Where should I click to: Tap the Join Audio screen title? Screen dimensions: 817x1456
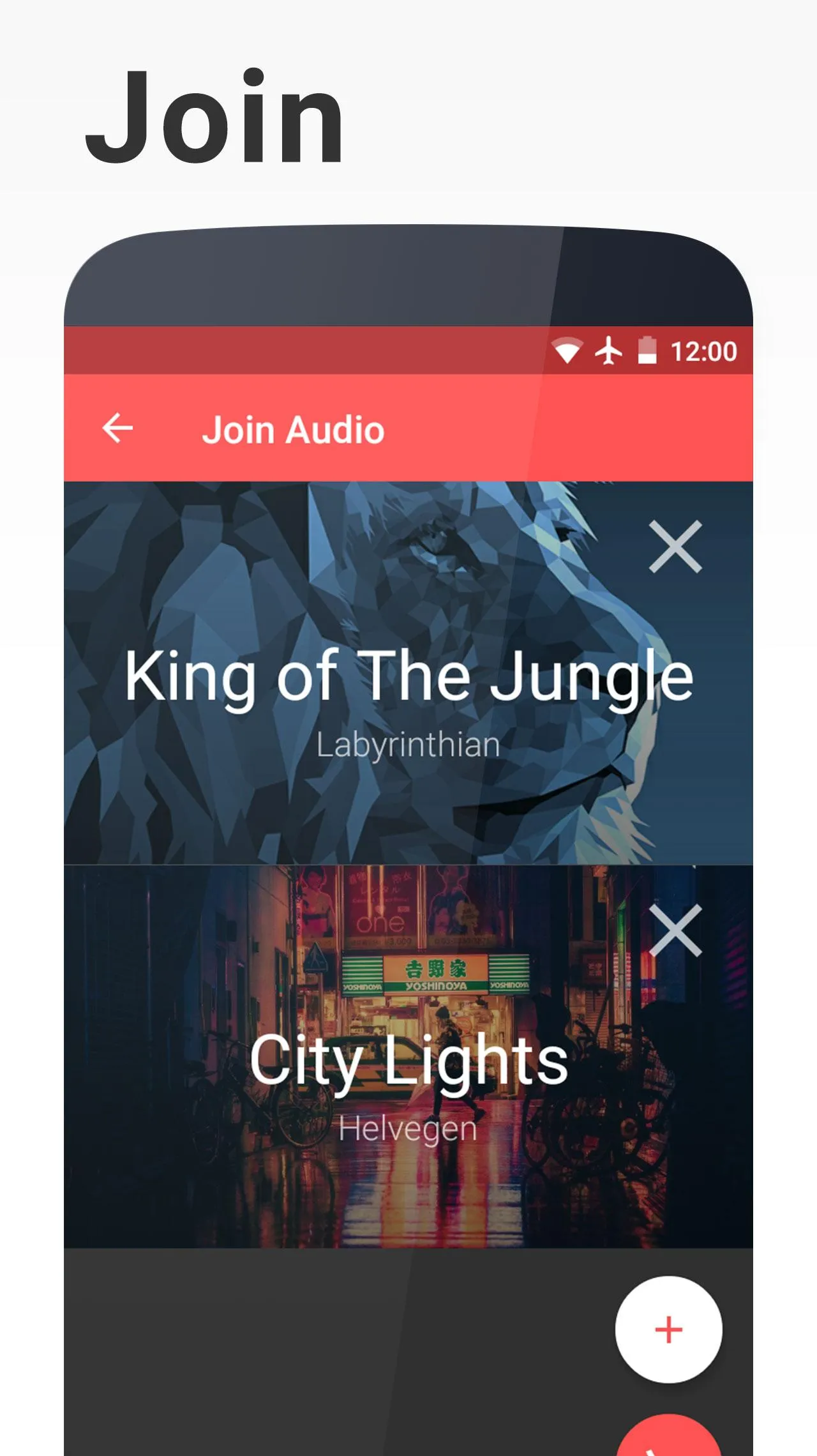[294, 428]
